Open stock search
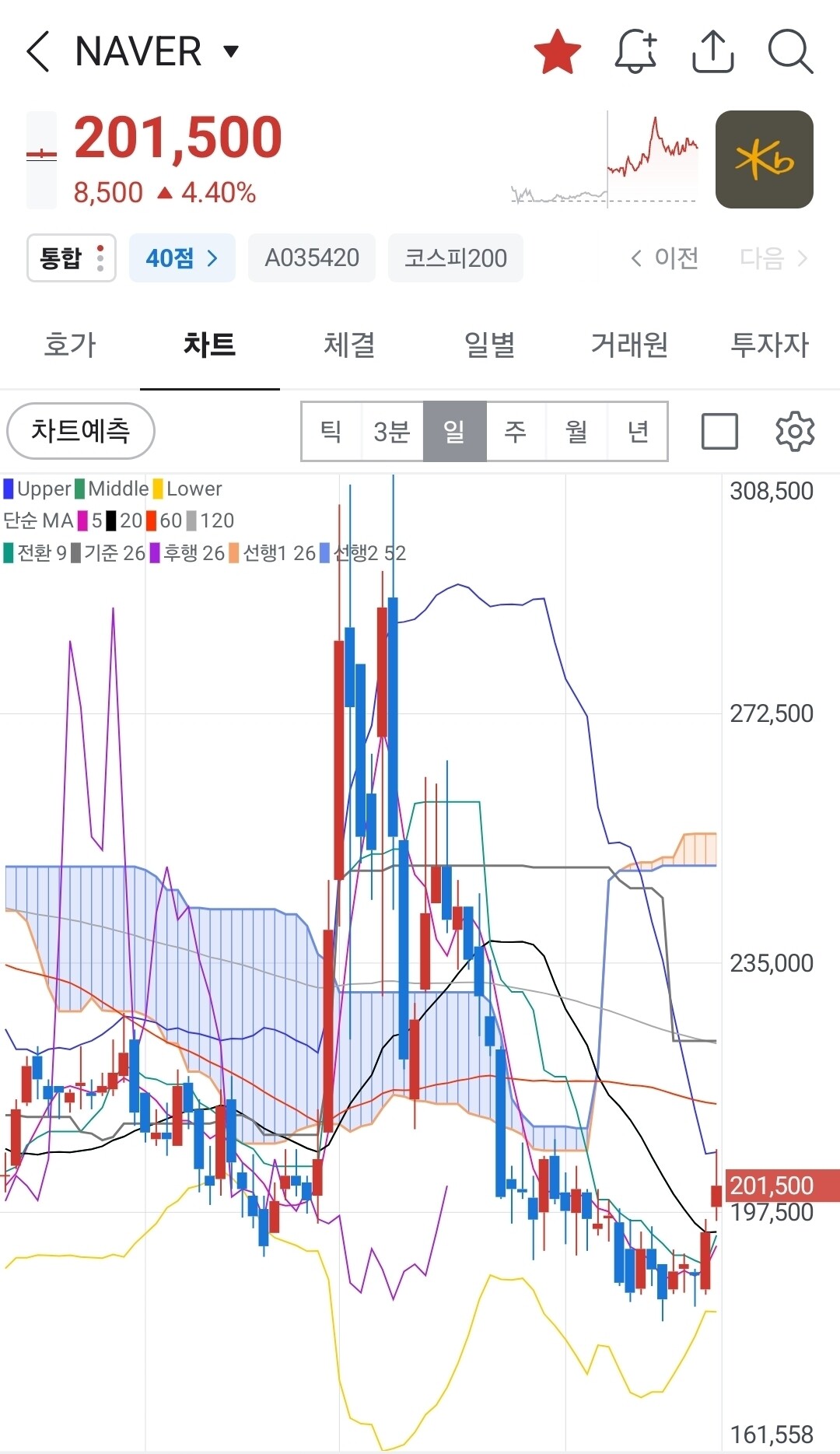Screen dimensions: 840x1454 pyautogui.click(x=790, y=52)
